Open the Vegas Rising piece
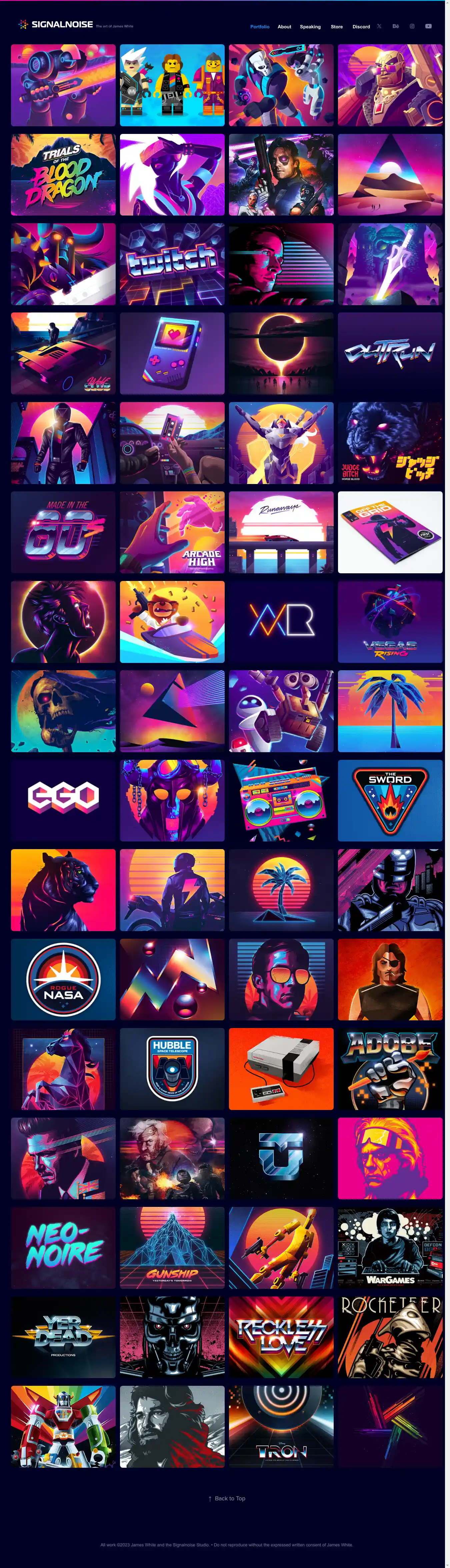This screenshot has height=1568, width=450. coord(390,622)
